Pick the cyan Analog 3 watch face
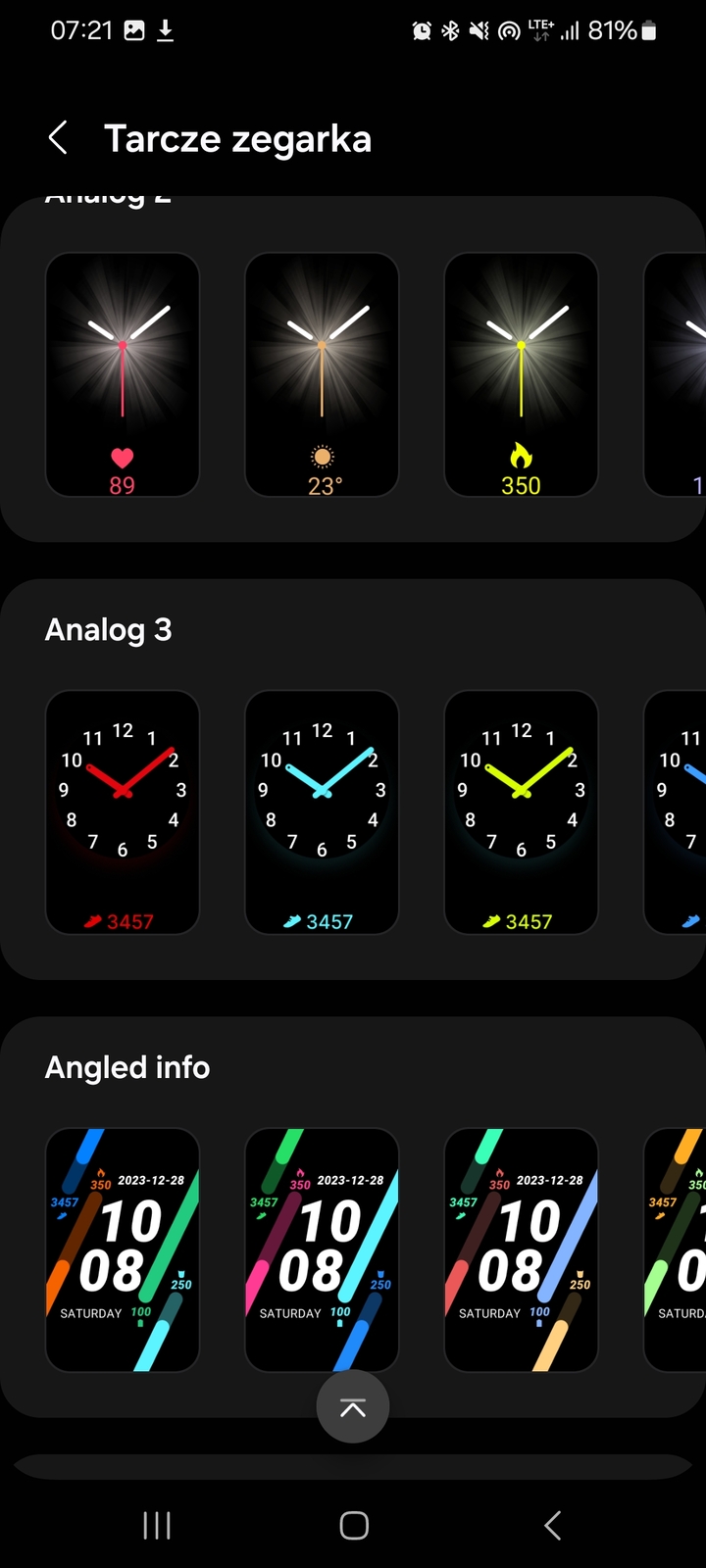This screenshot has height=1568, width=706. 322,812
